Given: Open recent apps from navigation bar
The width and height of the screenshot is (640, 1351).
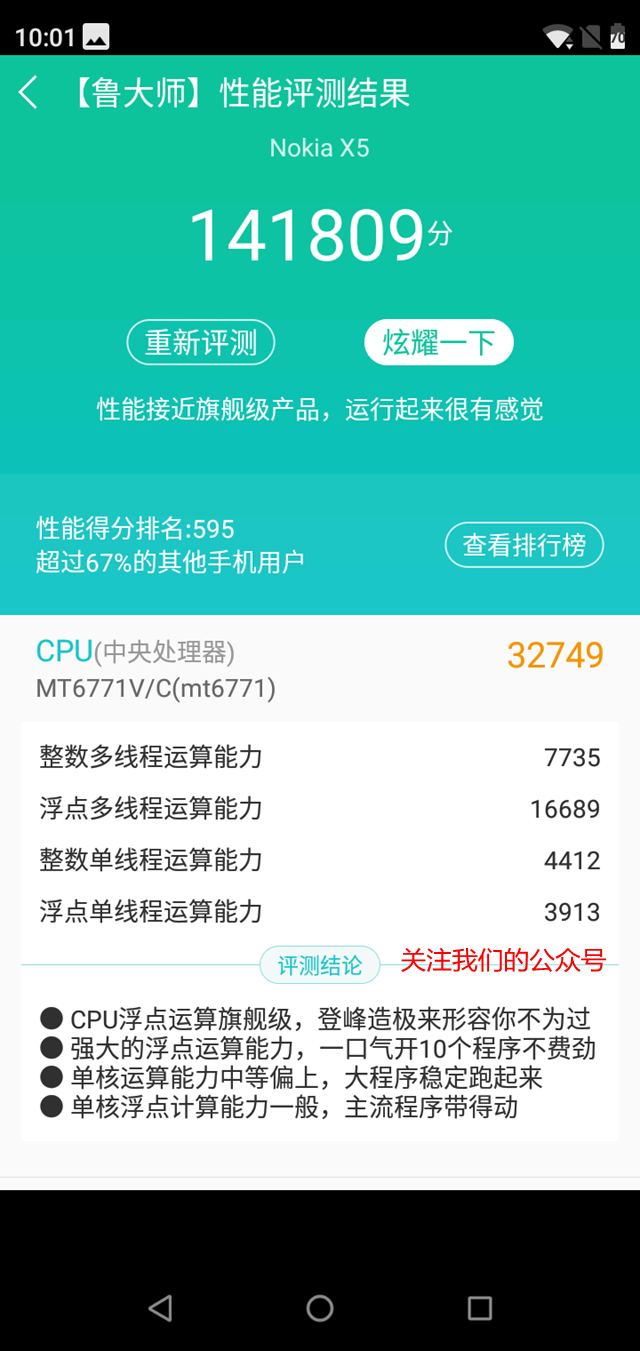Looking at the screenshot, I should (480, 1307).
